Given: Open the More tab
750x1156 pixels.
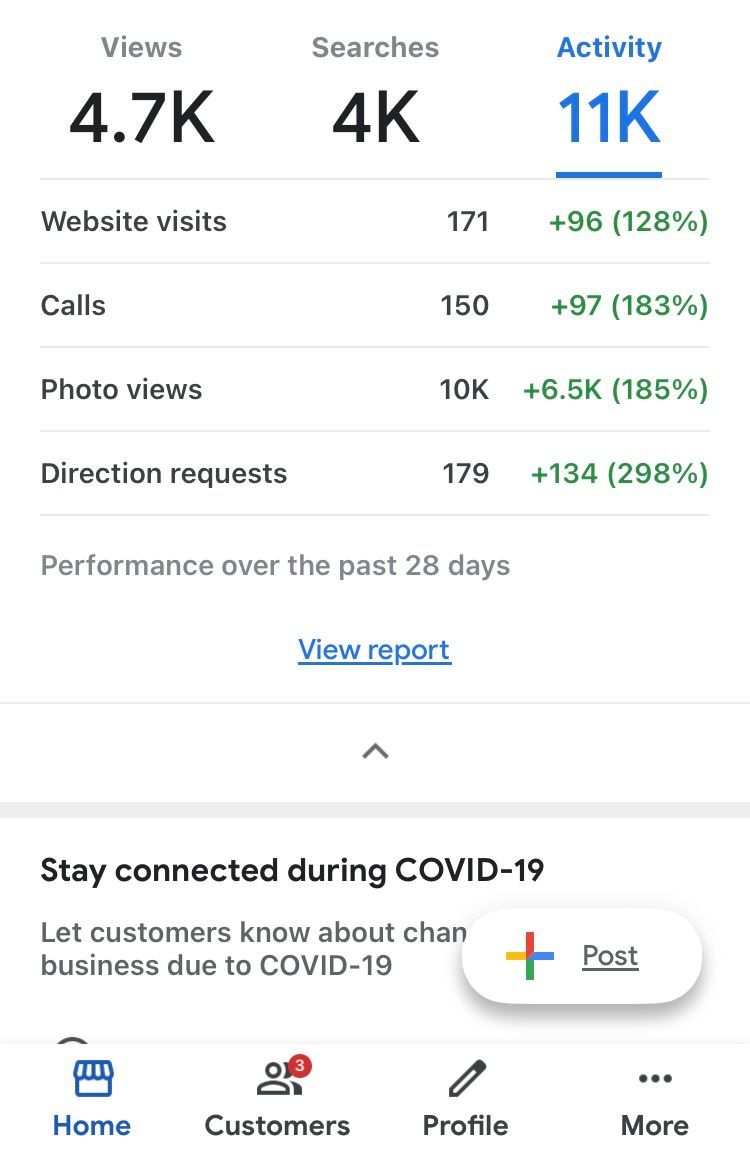Looking at the screenshot, I should point(654,1098).
